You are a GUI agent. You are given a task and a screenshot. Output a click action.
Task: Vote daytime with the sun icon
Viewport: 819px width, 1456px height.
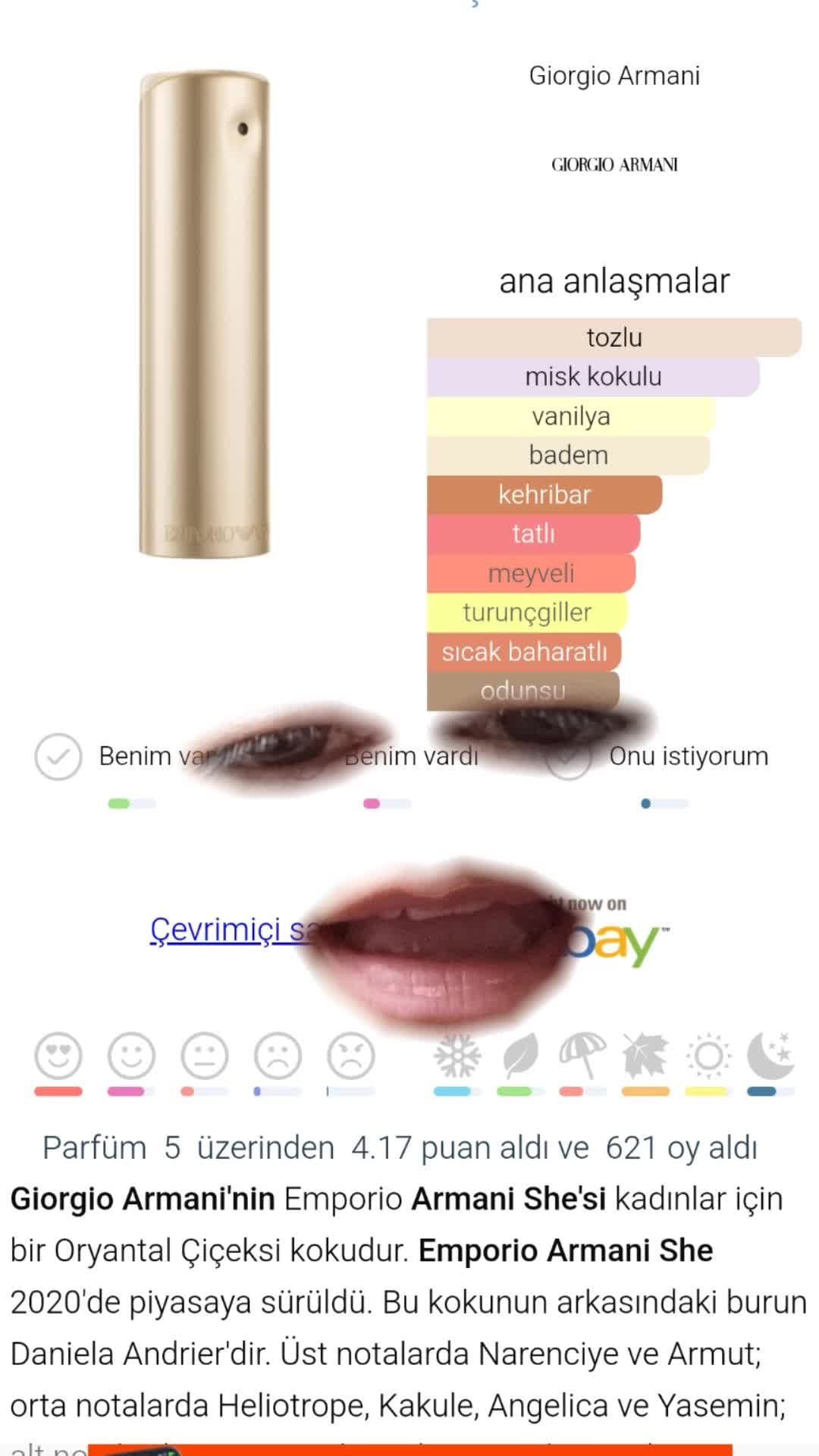tap(708, 1056)
